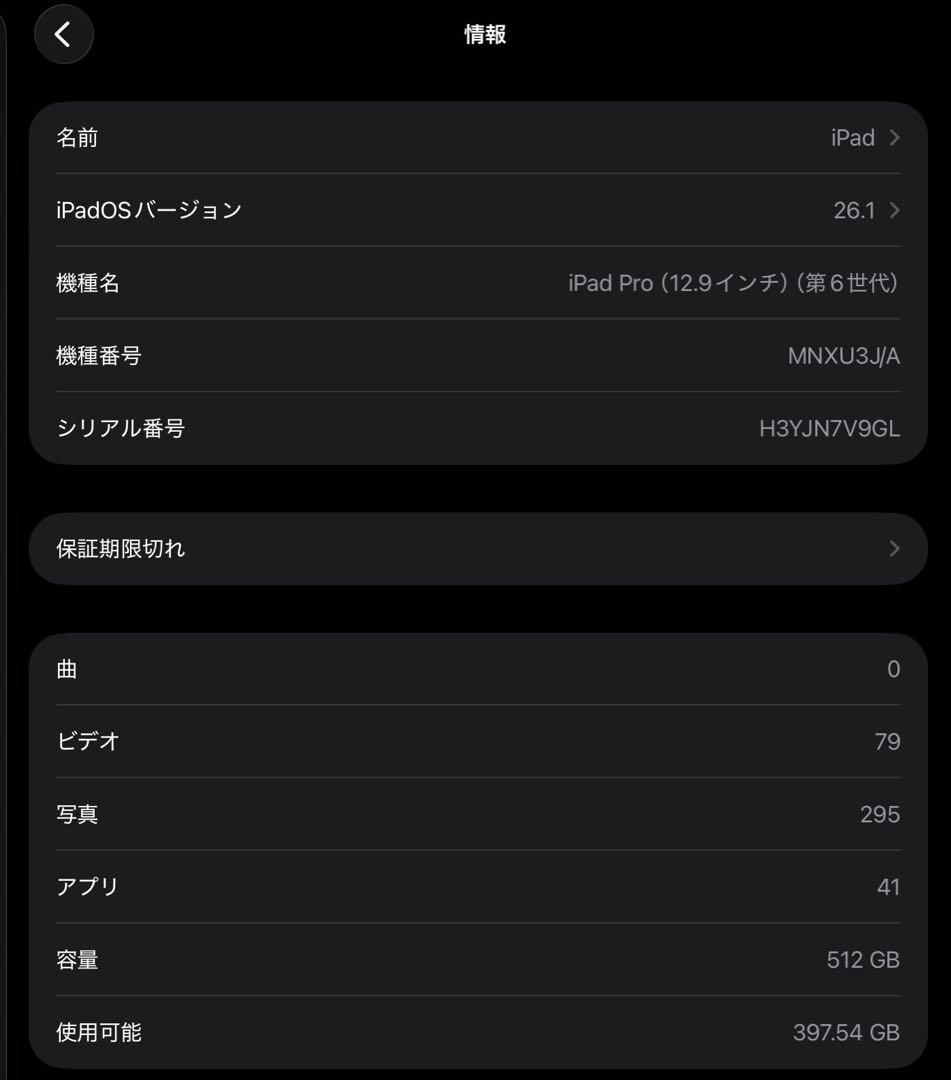Select the 使用可能 available storage row
The image size is (951, 1080).
[x=475, y=1032]
